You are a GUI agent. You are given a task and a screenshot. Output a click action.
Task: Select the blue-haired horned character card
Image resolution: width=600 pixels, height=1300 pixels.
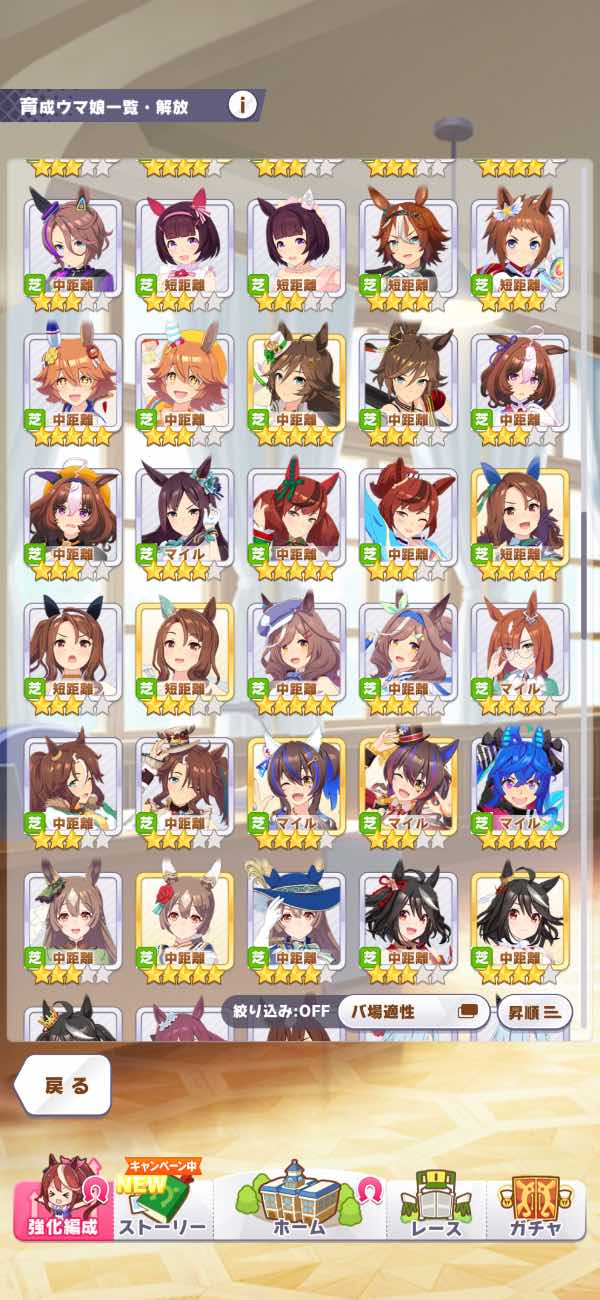click(x=520, y=786)
